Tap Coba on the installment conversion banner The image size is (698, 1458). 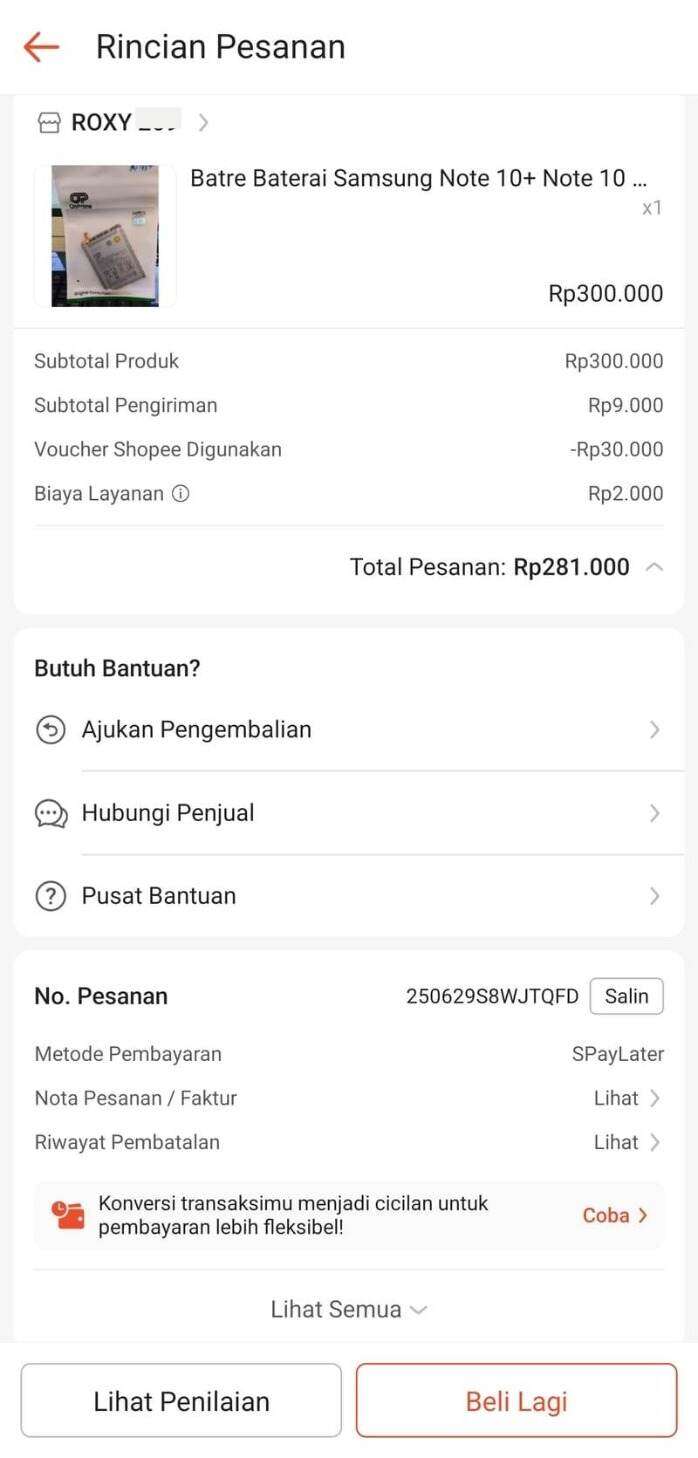615,1216
